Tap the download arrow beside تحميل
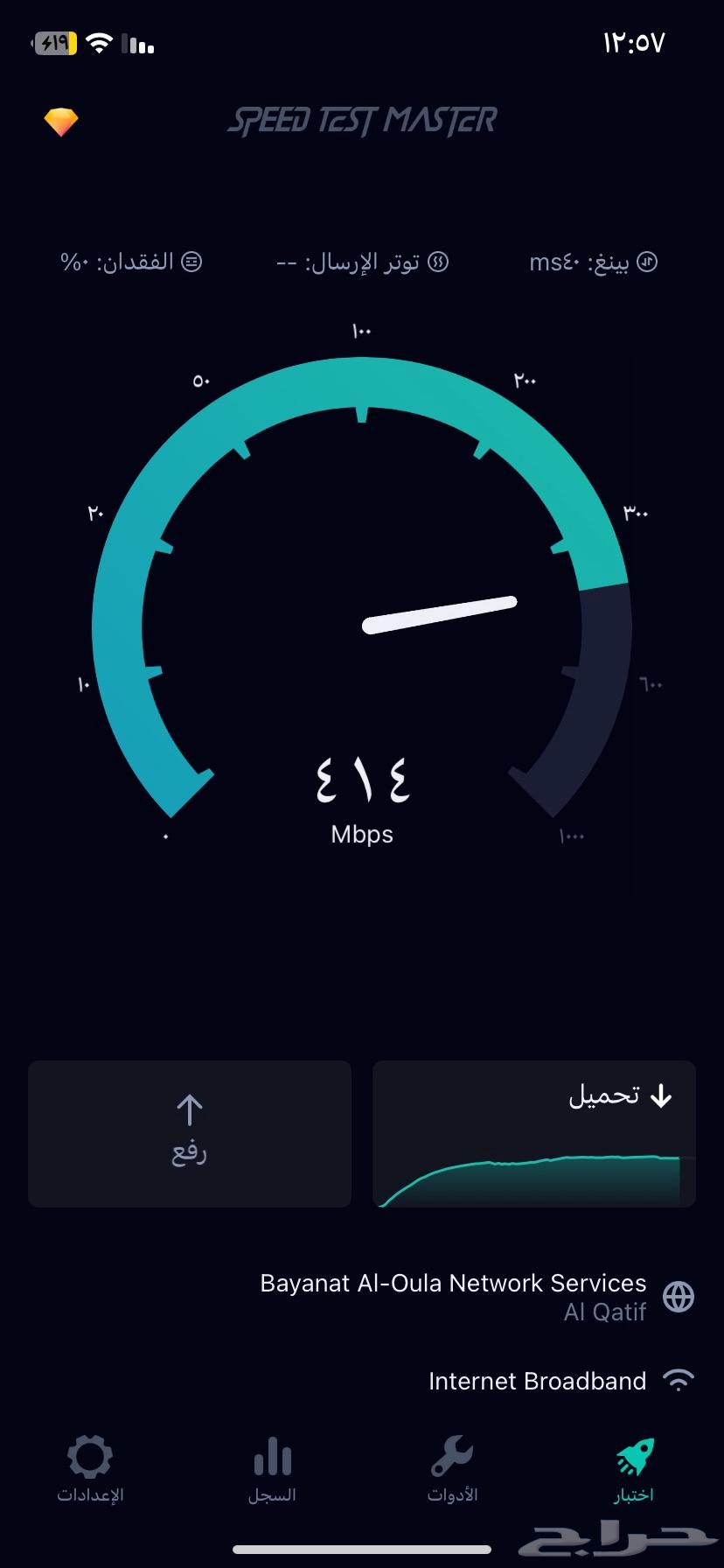The image size is (724, 1568). click(x=660, y=1095)
